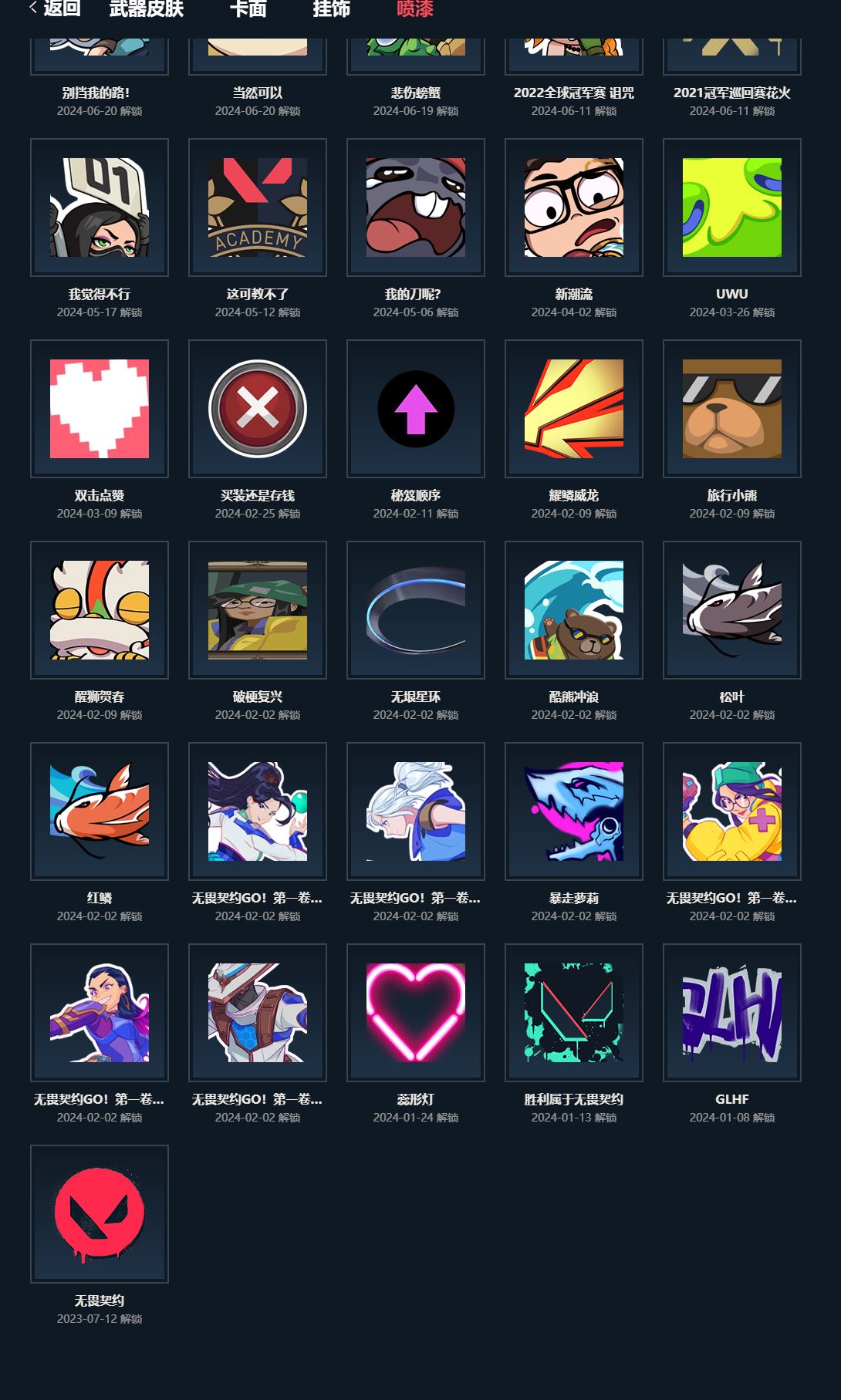Open the 我觉得不行 spray tile
Screen dimensions: 841x1400
[x=100, y=207]
